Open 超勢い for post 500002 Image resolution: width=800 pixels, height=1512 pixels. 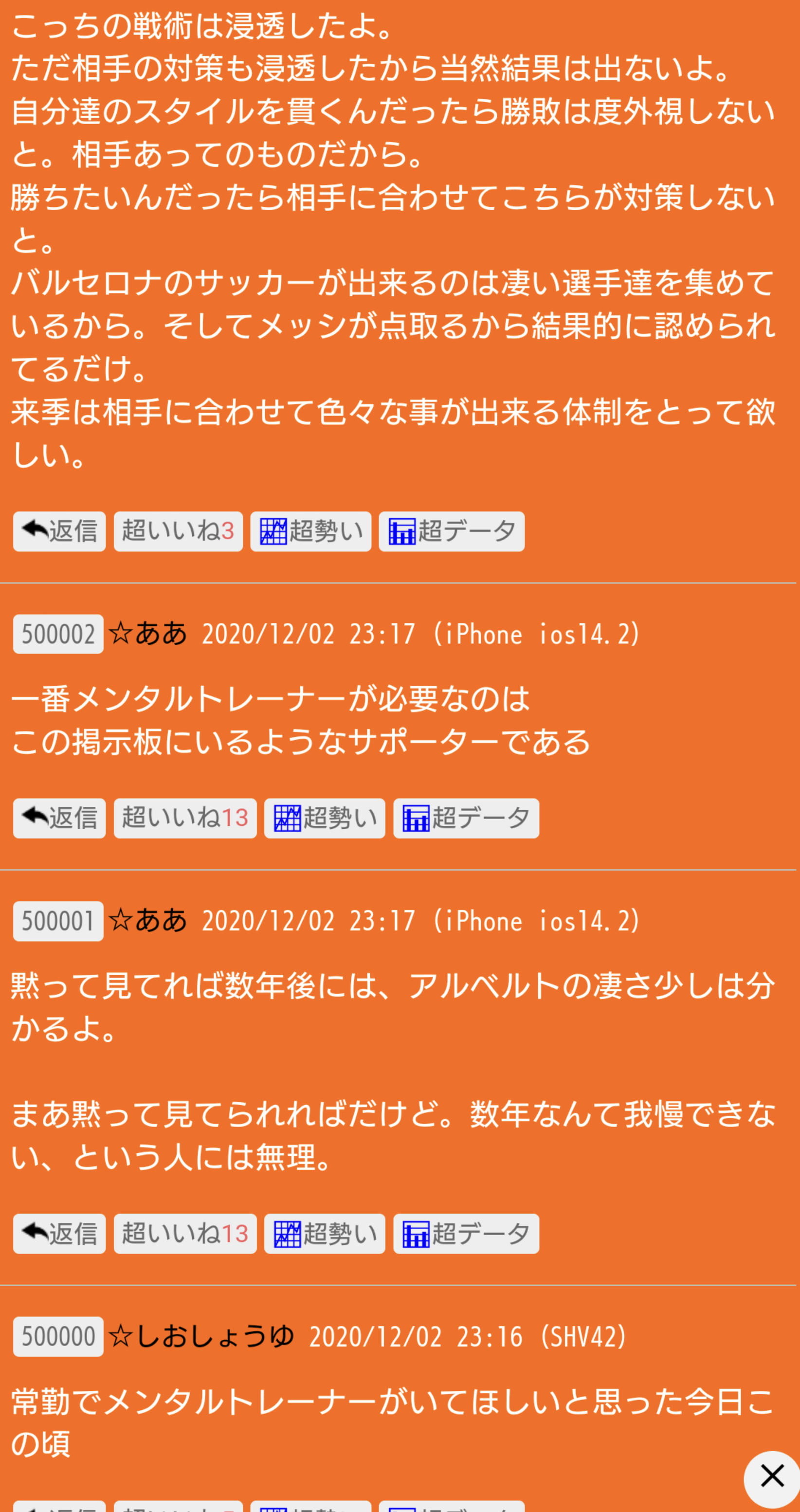(x=325, y=818)
